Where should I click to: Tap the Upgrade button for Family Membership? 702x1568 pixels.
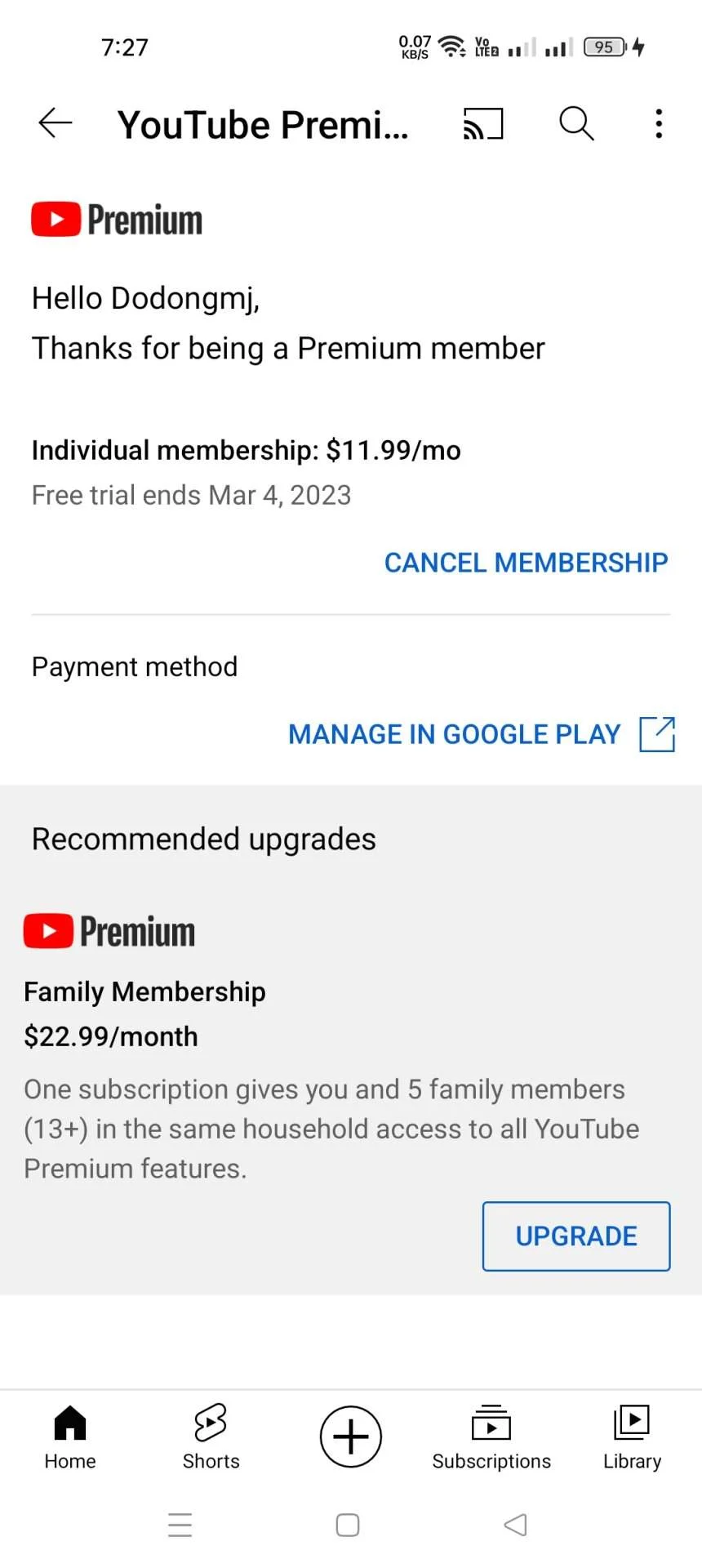tap(576, 1236)
